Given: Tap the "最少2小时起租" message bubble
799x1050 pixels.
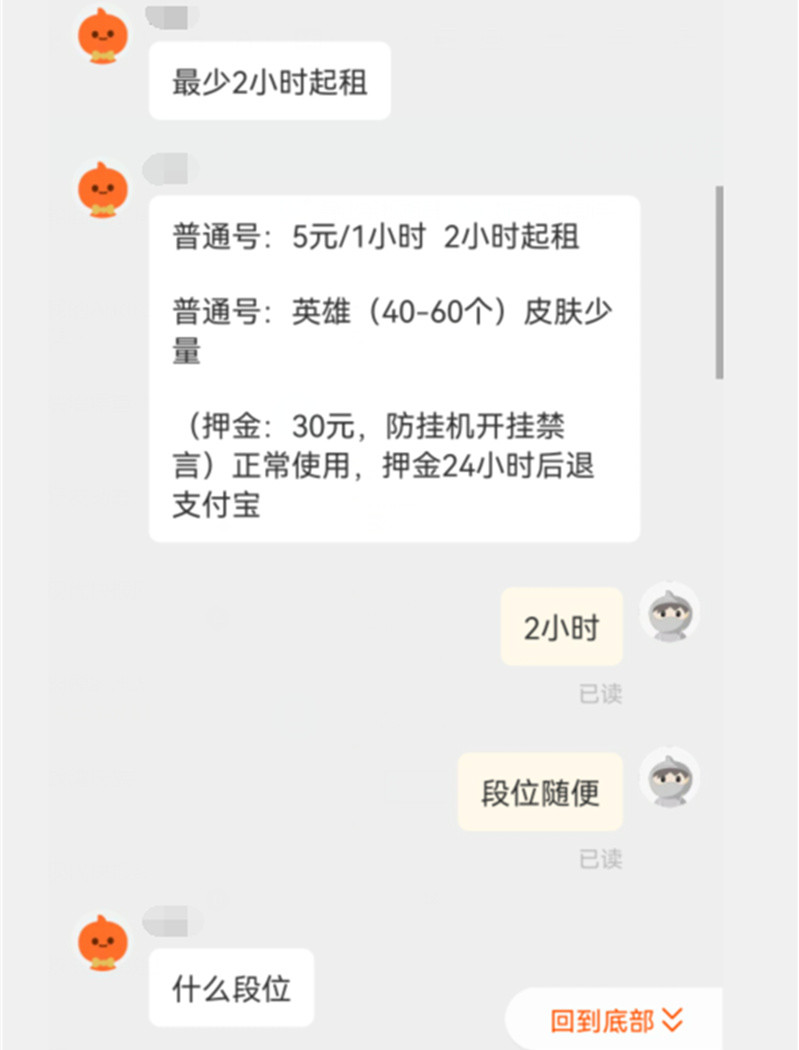Looking at the screenshot, I should point(268,80).
